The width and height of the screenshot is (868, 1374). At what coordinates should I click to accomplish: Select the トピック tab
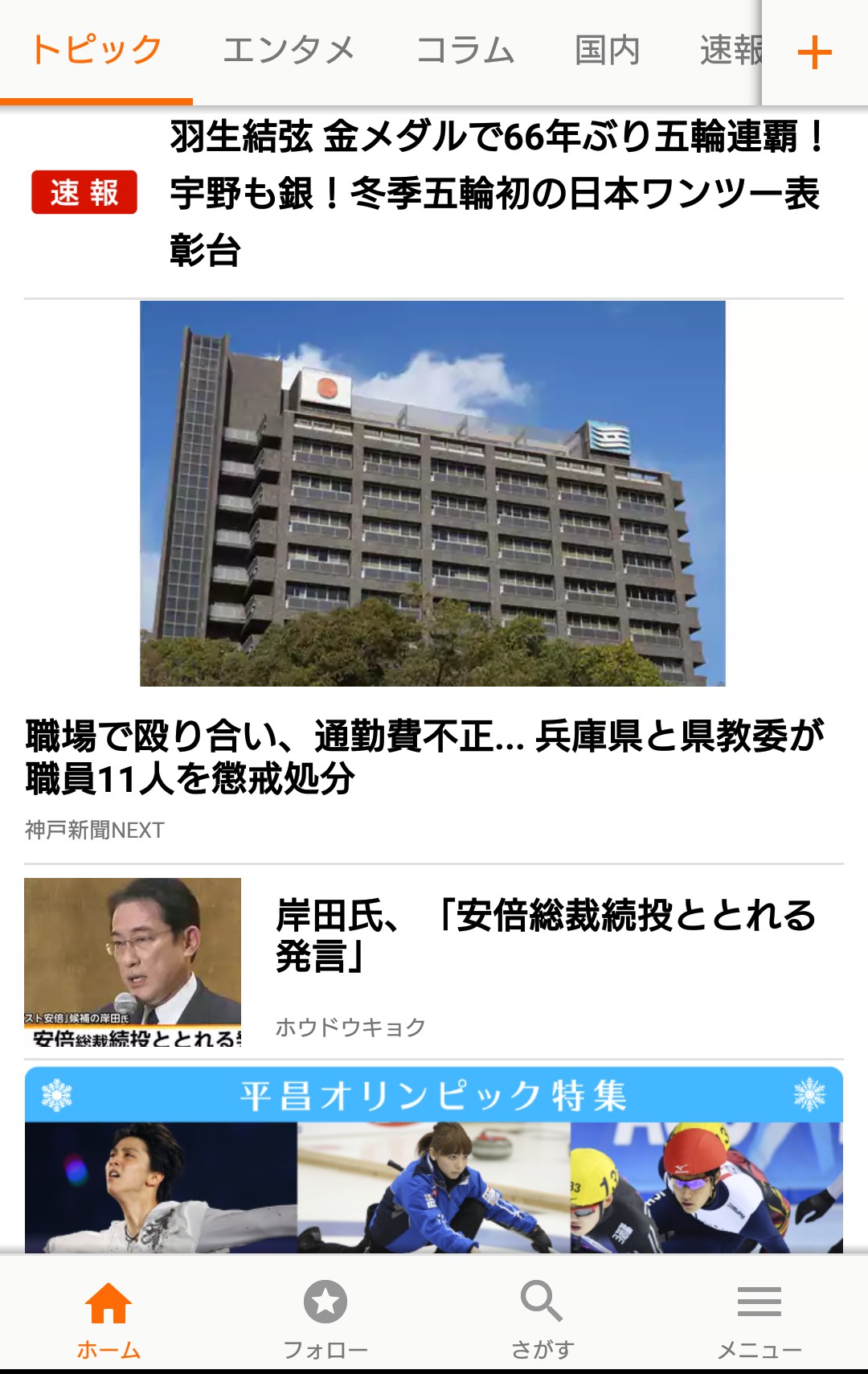pyautogui.click(x=96, y=51)
